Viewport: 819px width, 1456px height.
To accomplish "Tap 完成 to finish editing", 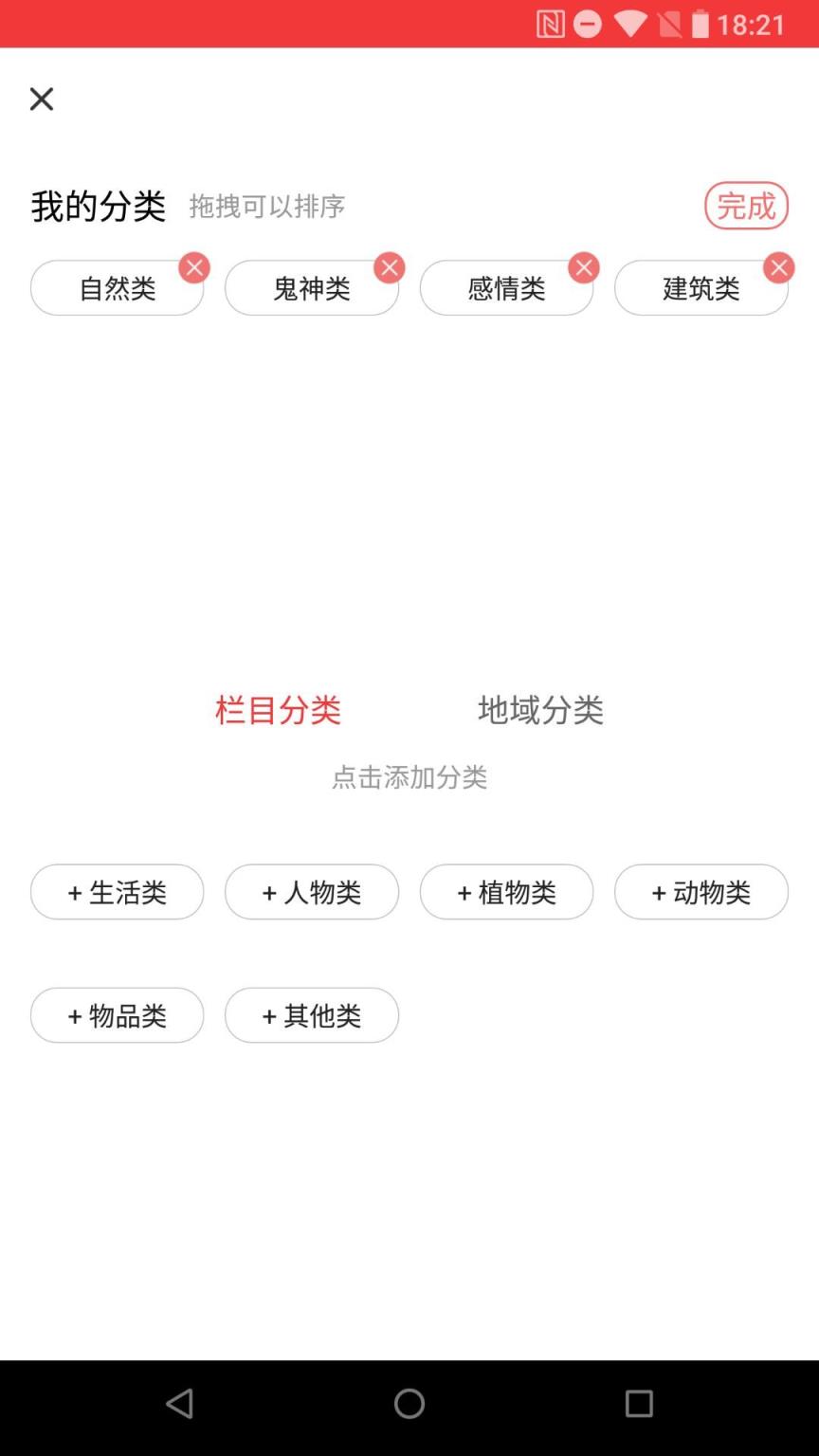I will click(x=747, y=206).
